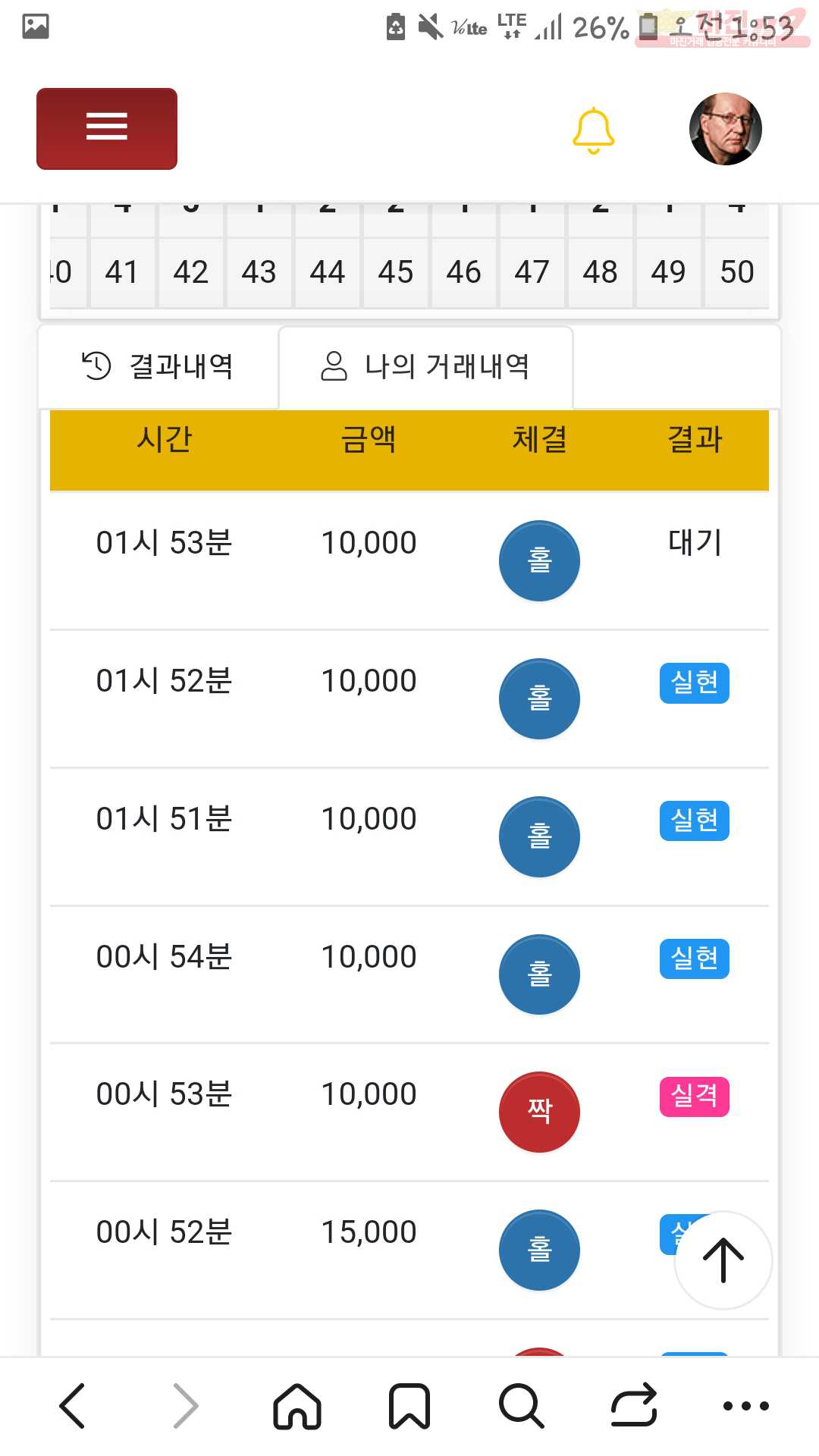Open the browser search
This screenshot has height=1456, width=819.
point(522,1406)
